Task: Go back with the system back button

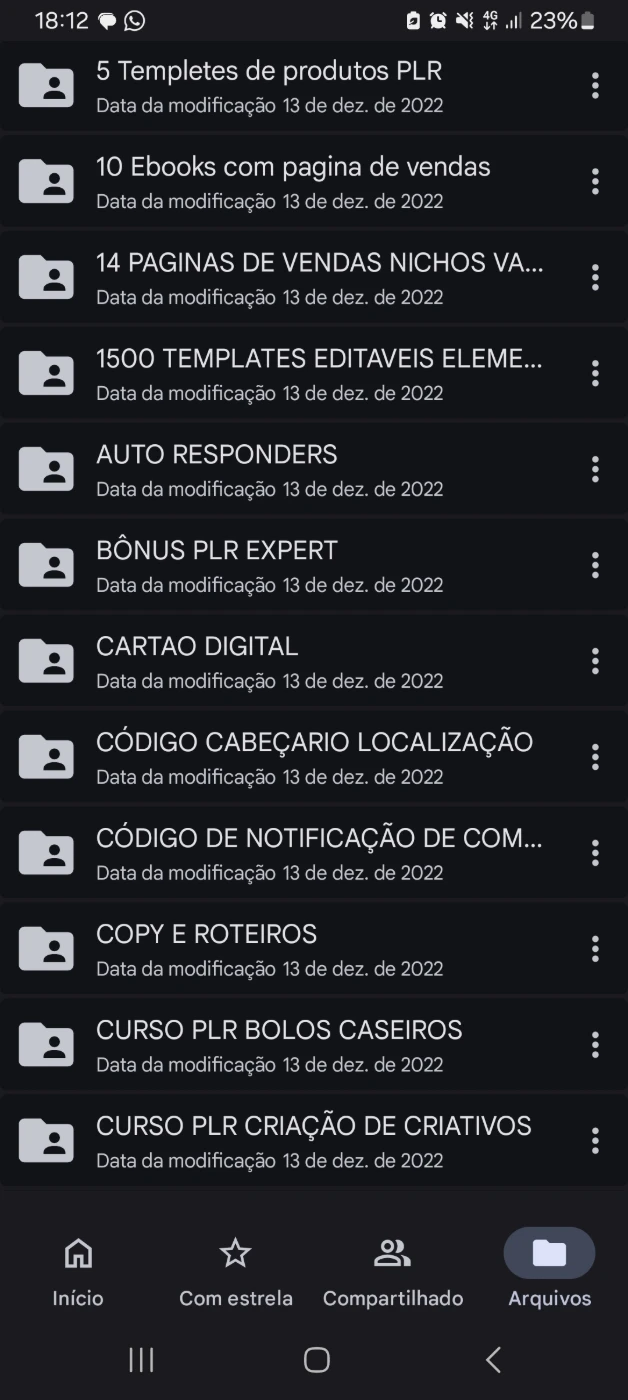Action: pos(492,1359)
